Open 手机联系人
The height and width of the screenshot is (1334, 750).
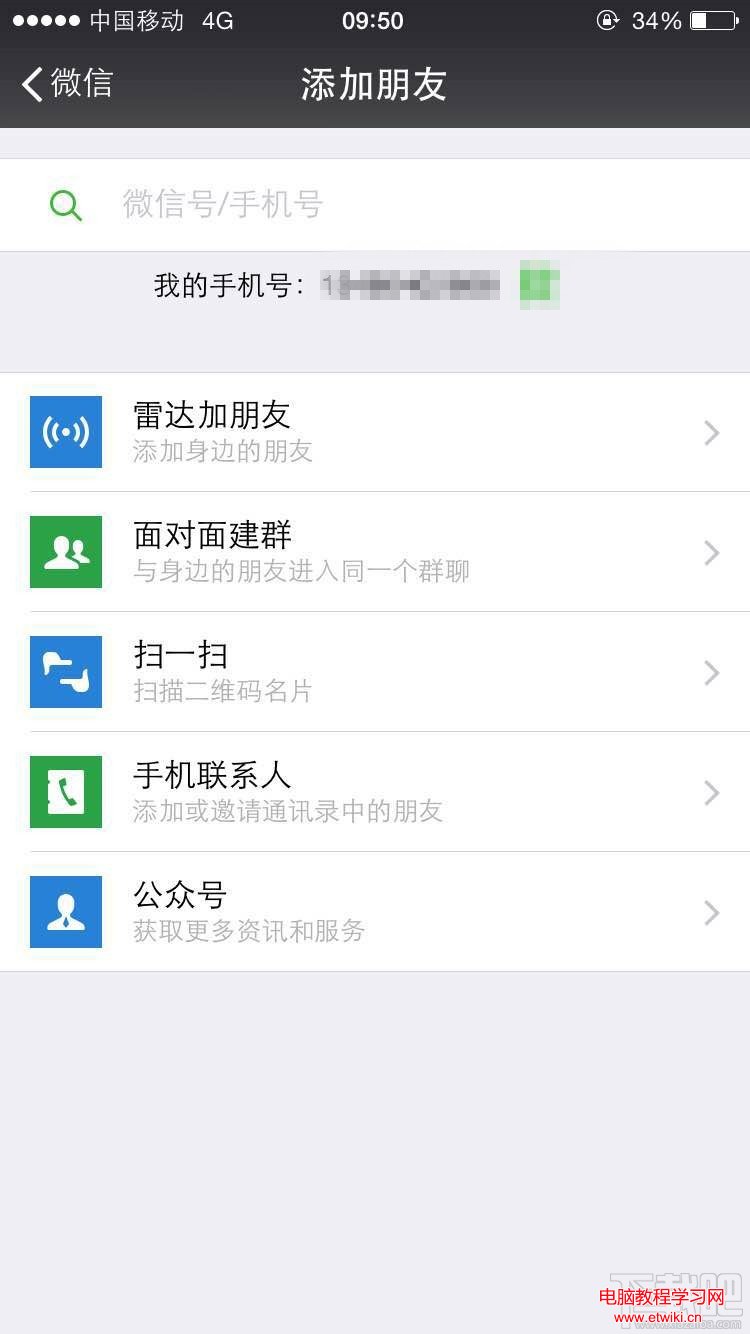375,792
